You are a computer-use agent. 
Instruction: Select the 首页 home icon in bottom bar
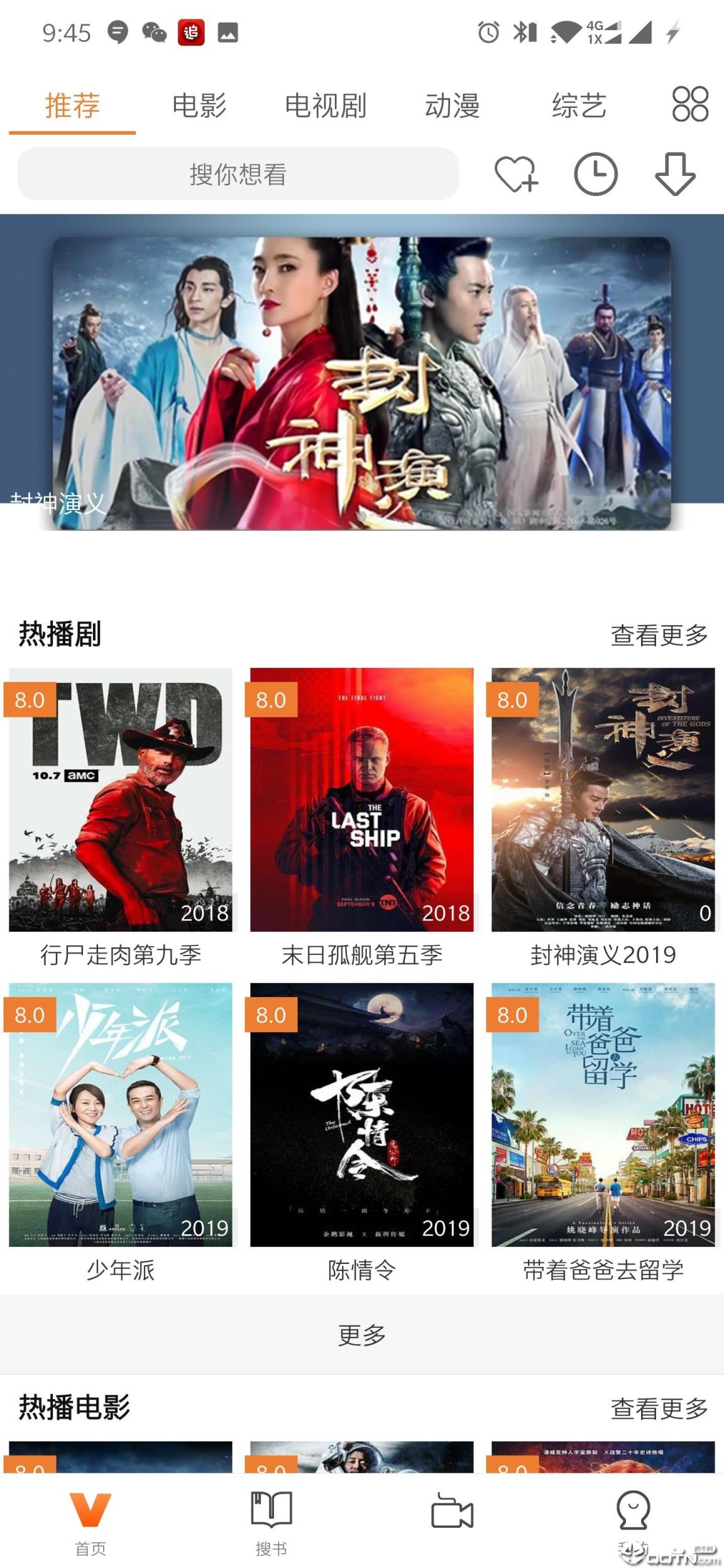point(89,1519)
